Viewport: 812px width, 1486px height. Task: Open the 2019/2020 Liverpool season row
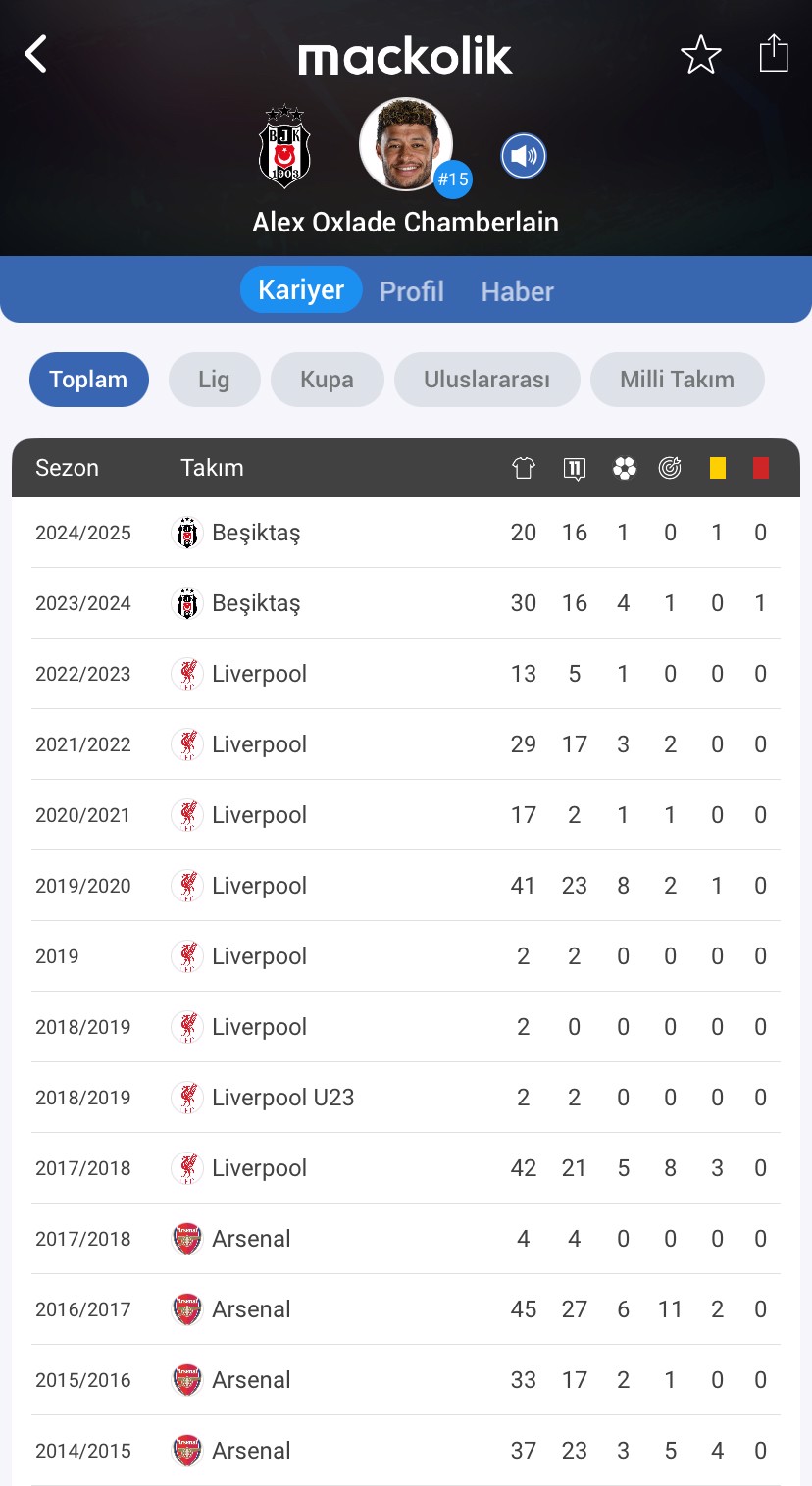pyautogui.click(x=406, y=886)
